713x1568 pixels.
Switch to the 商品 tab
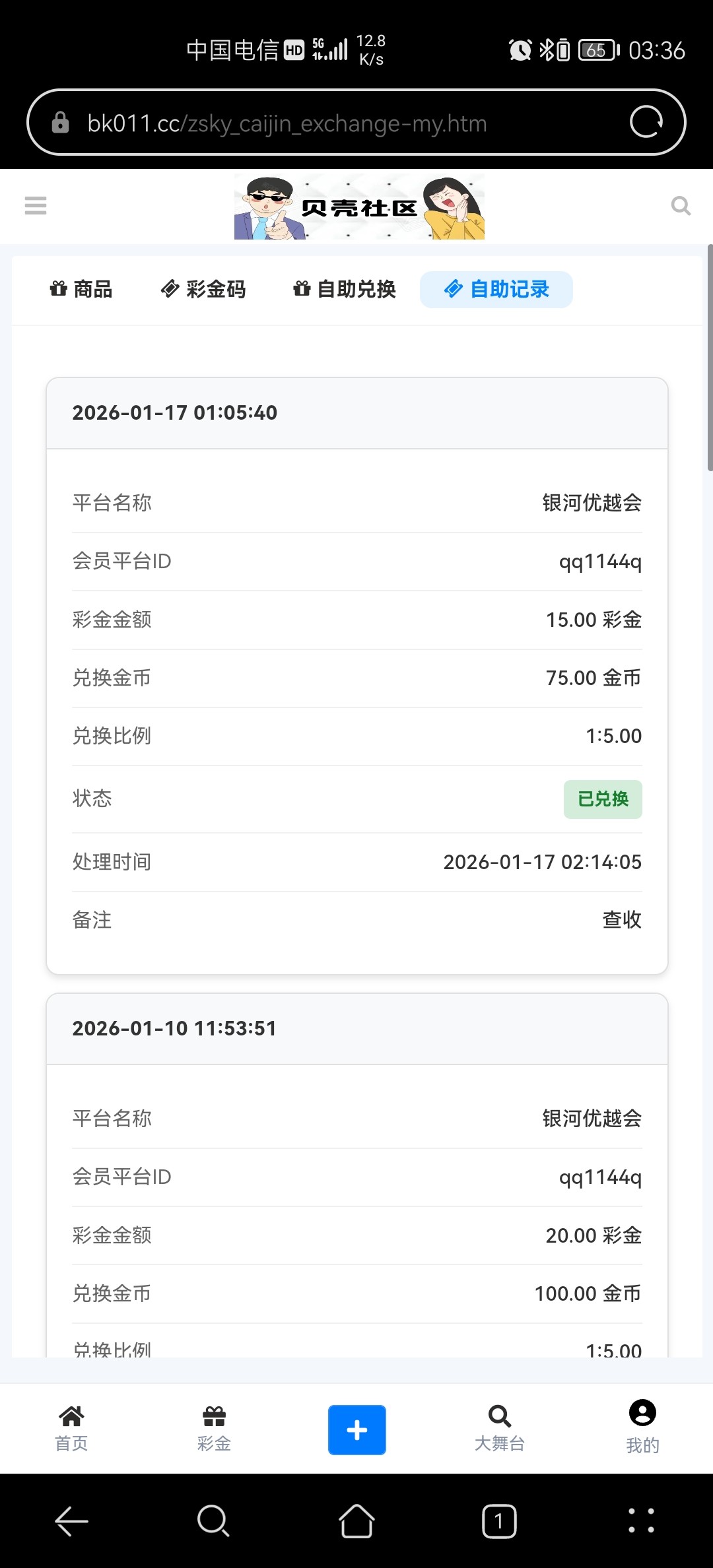coord(81,289)
